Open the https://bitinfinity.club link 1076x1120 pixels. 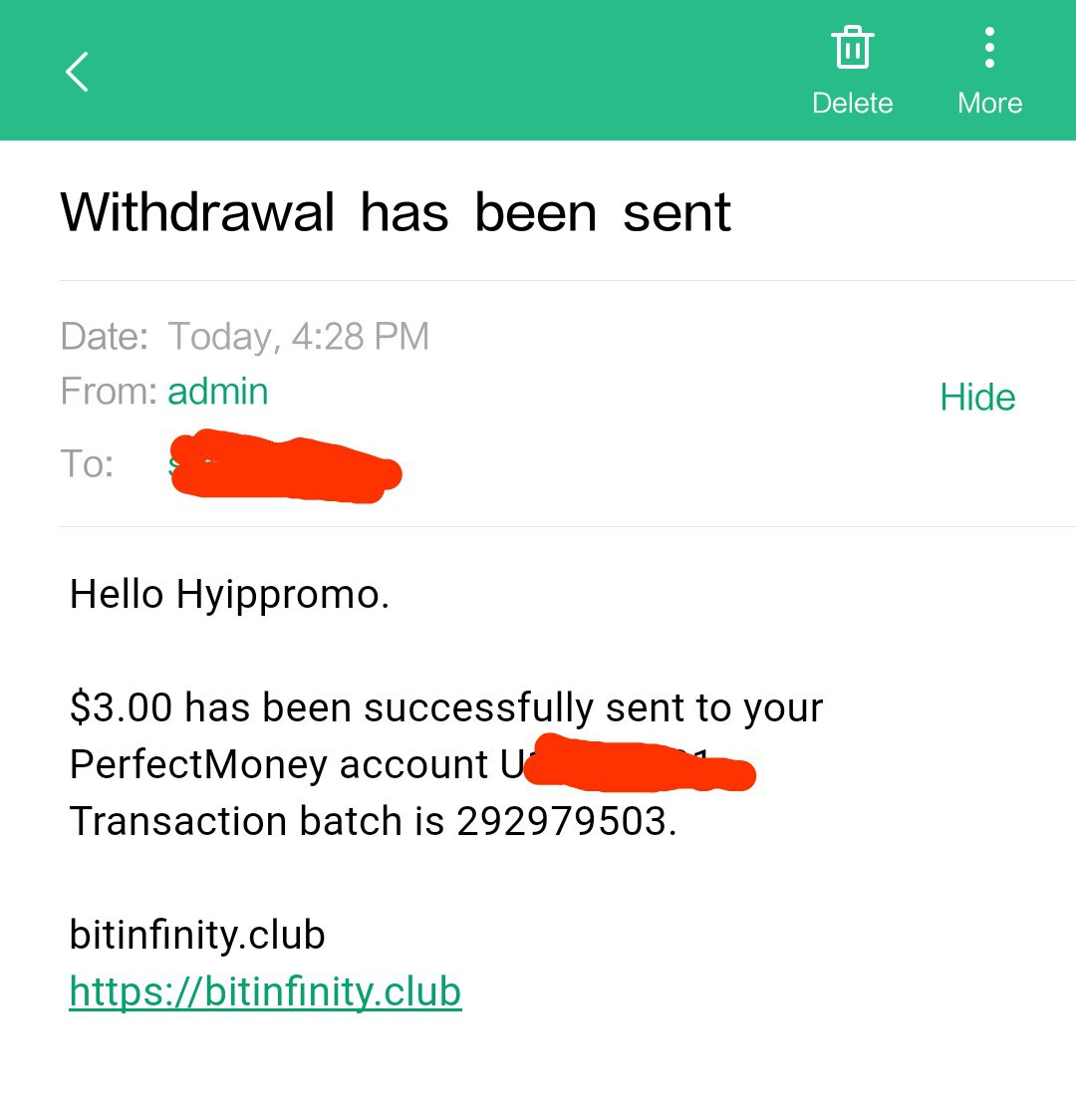[x=265, y=991]
